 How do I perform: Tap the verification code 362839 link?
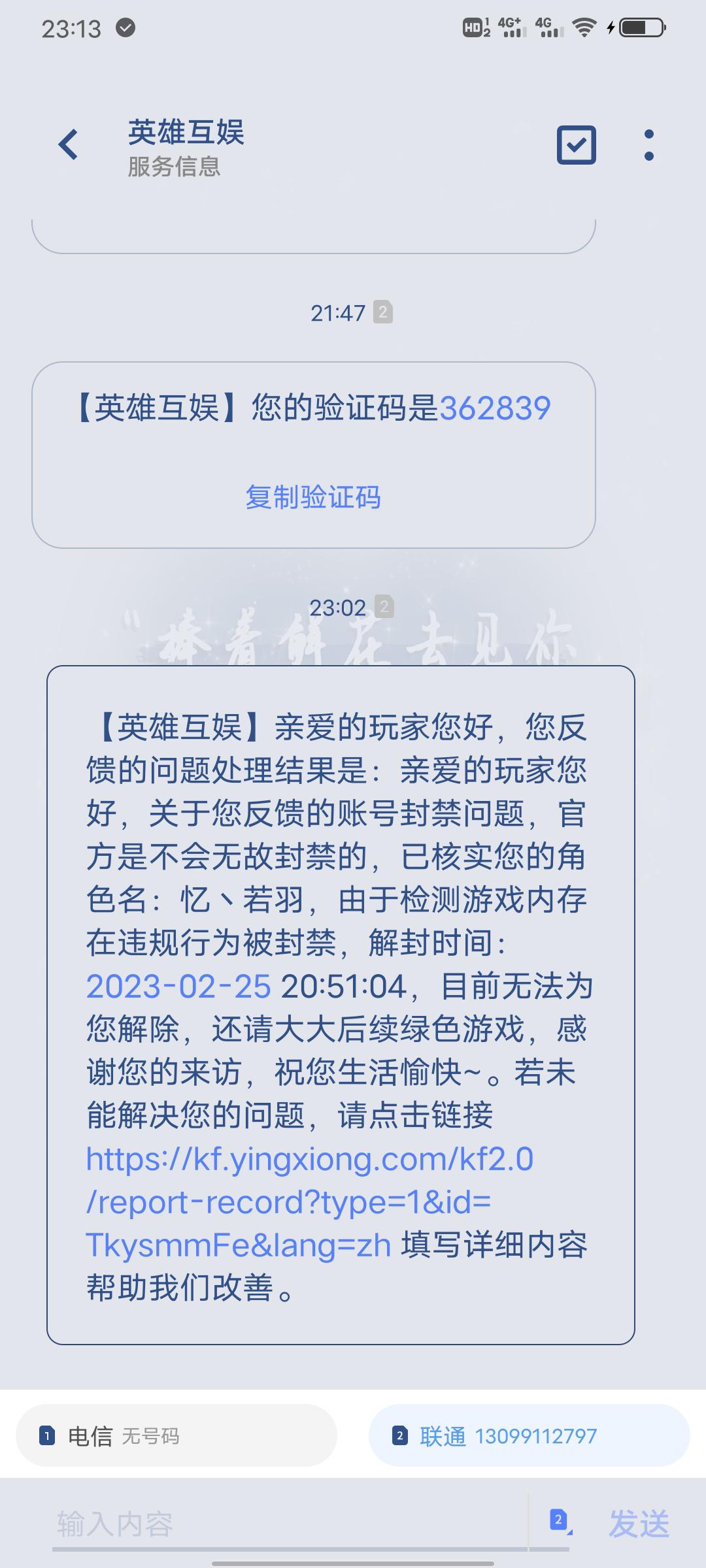(x=495, y=408)
